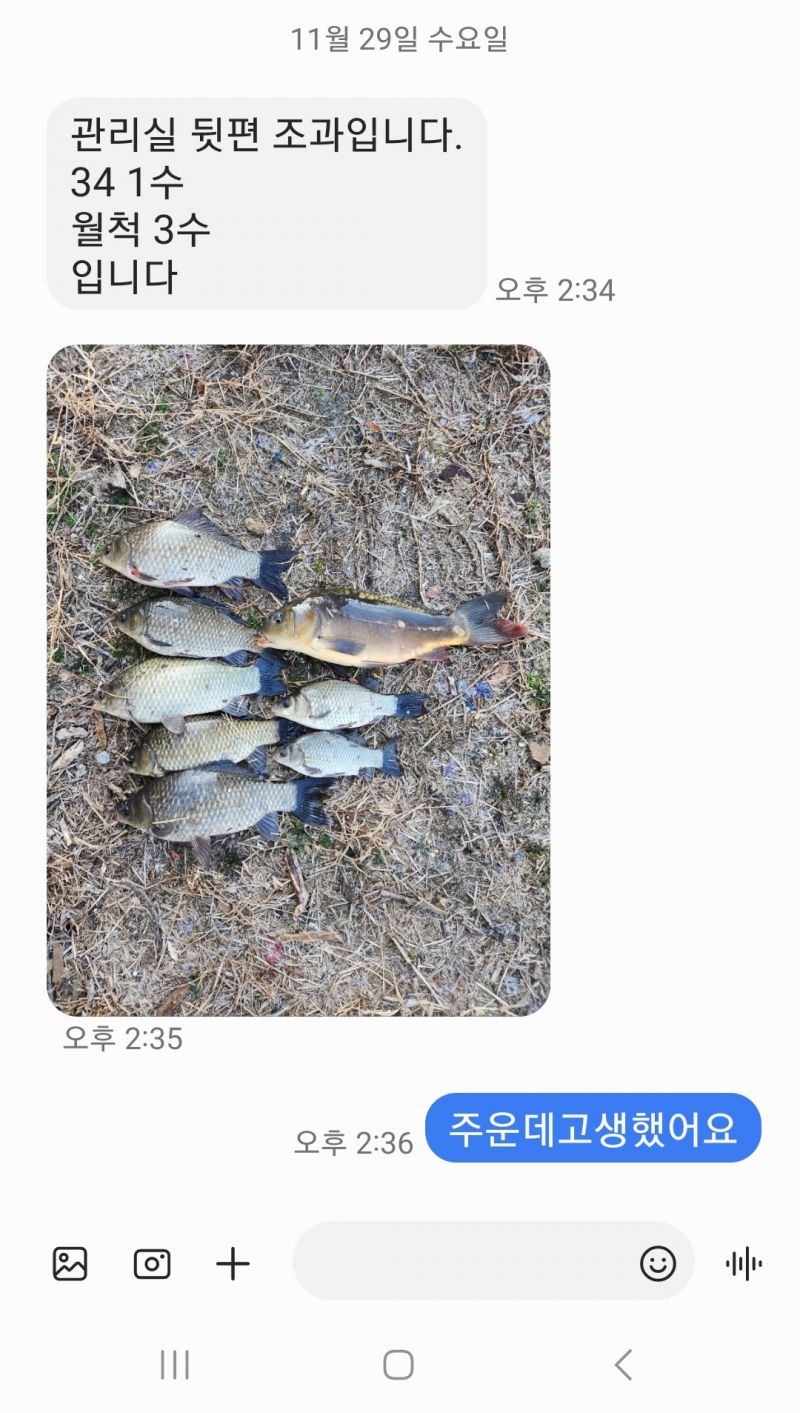This screenshot has height=1413, width=800.
Task: Start a voice message recording
Action: (x=744, y=1264)
